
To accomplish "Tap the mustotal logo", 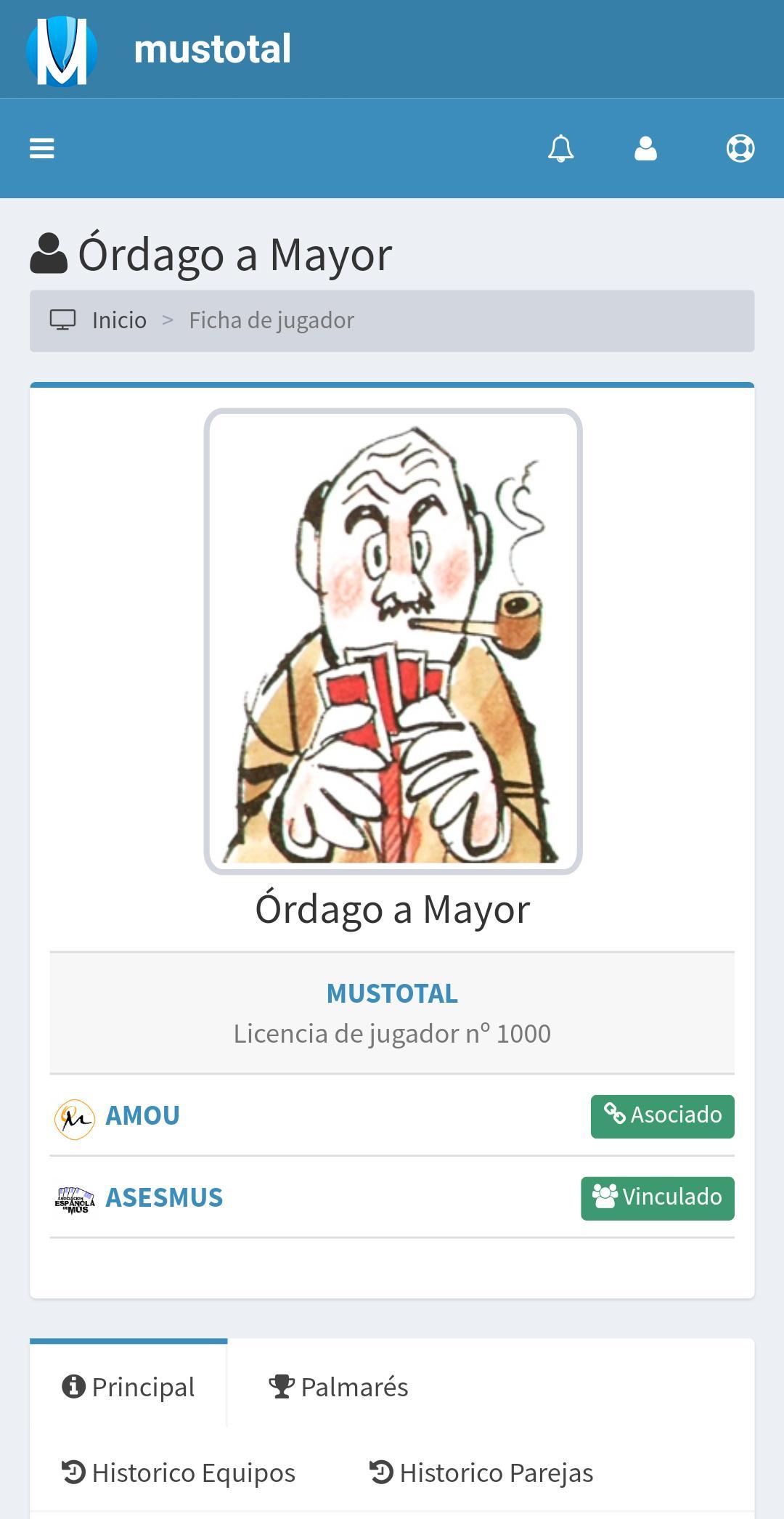I will tap(62, 49).
